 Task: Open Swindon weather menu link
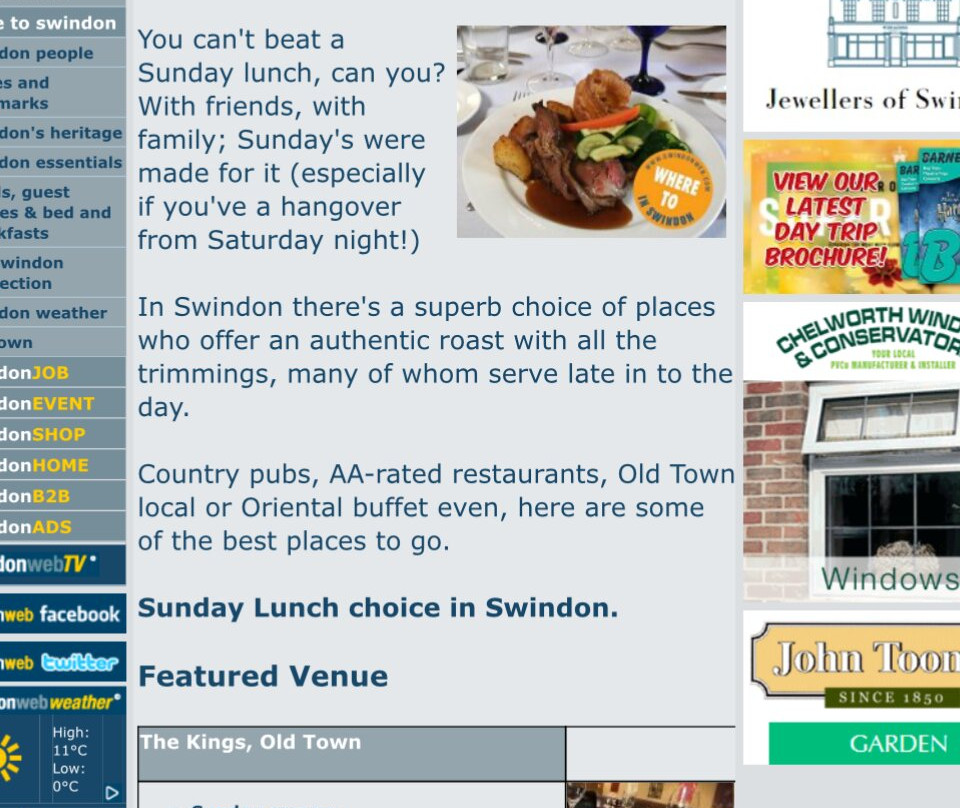[55, 313]
